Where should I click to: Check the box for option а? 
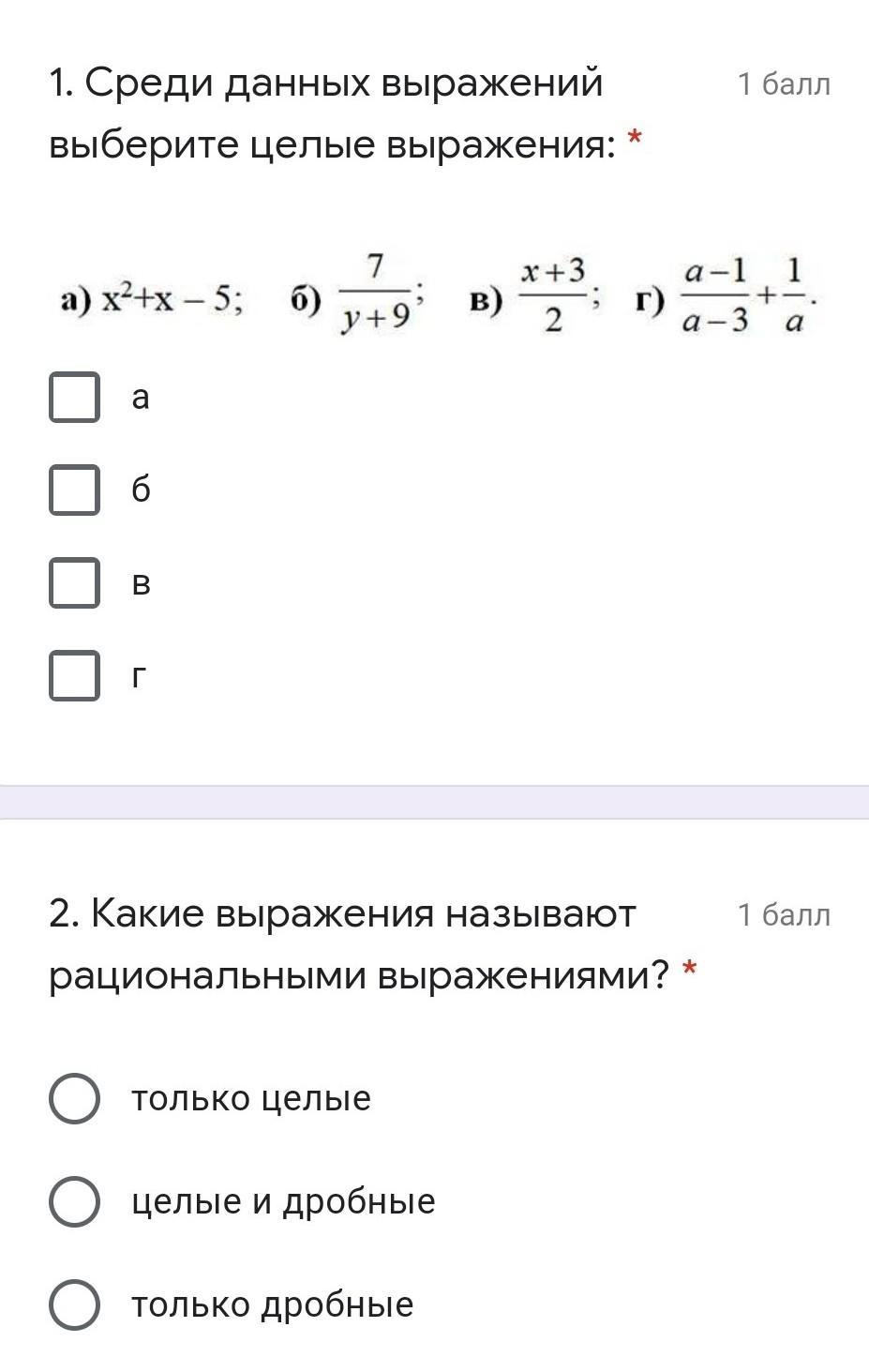click(x=74, y=398)
